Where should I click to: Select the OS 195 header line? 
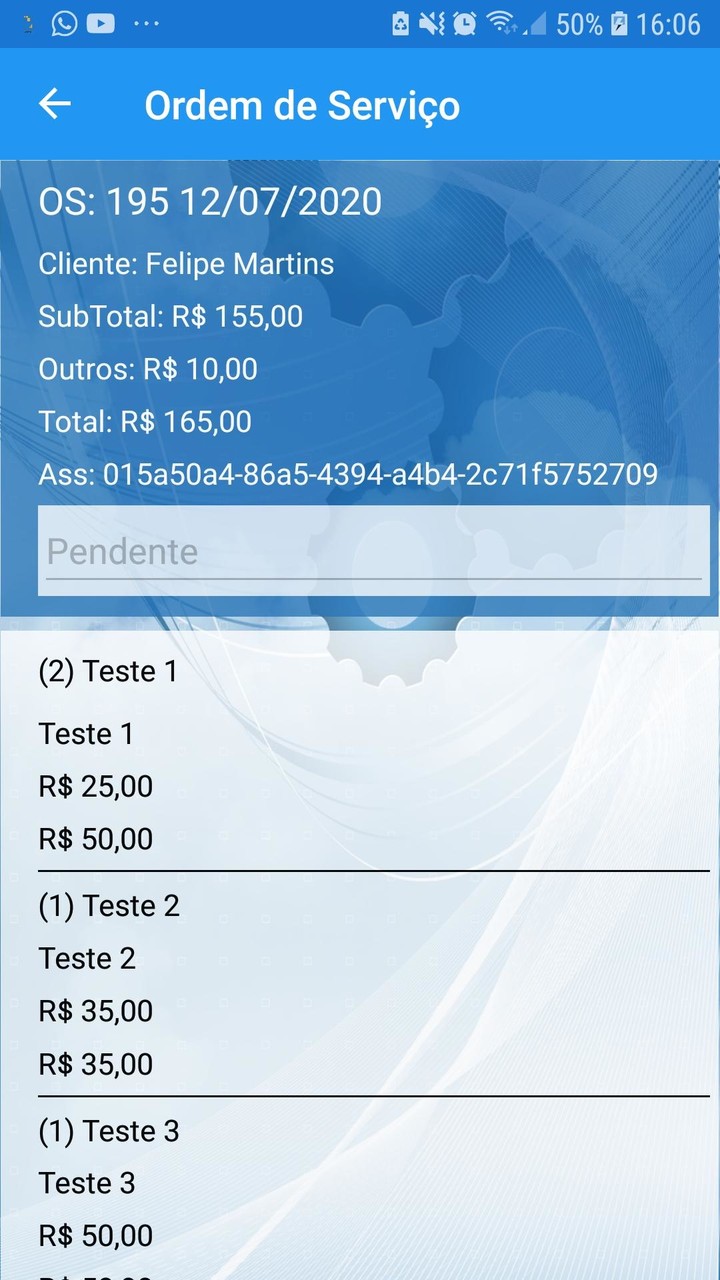click(210, 202)
